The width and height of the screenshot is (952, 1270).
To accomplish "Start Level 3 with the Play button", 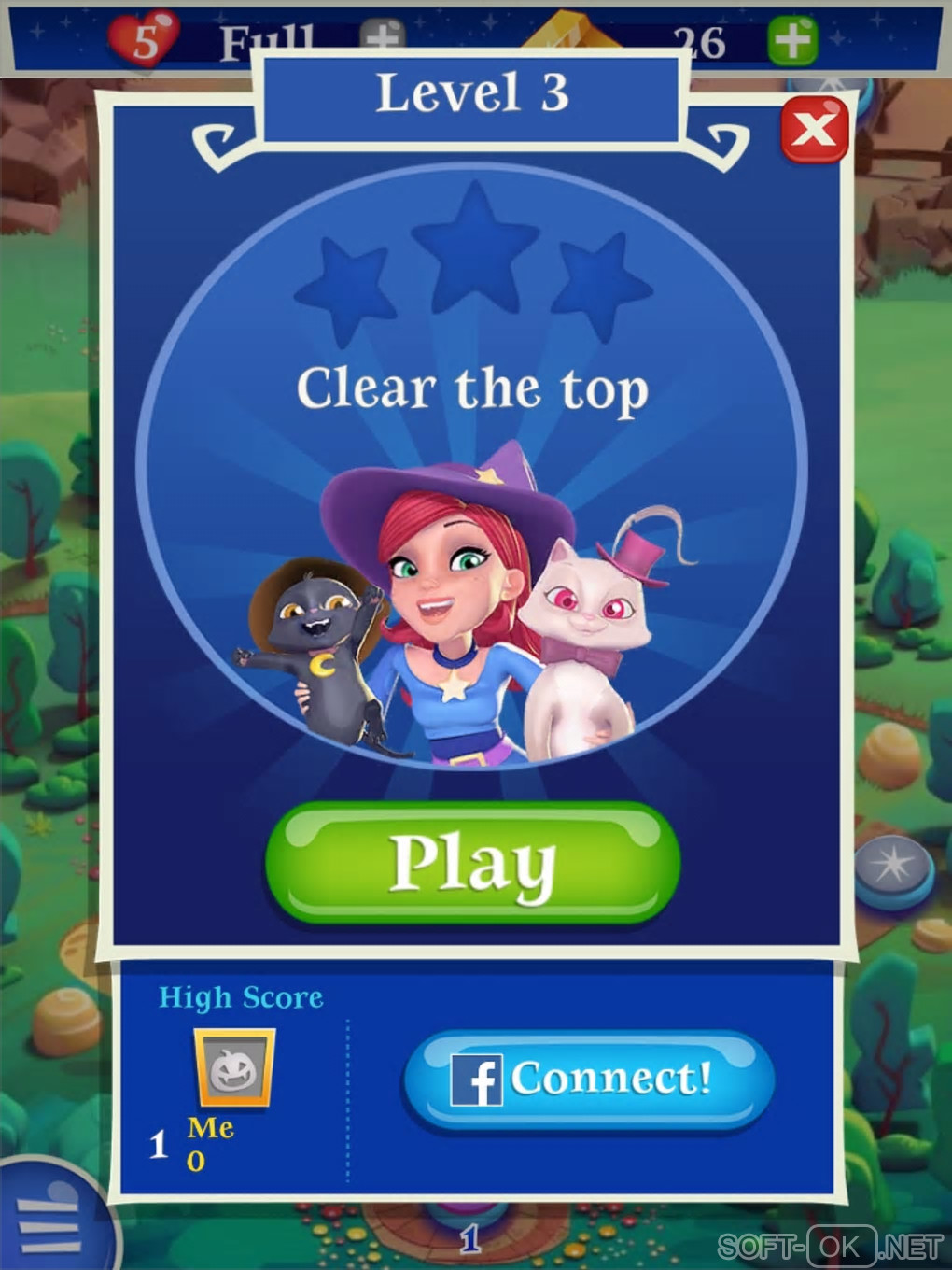I will 472,863.
